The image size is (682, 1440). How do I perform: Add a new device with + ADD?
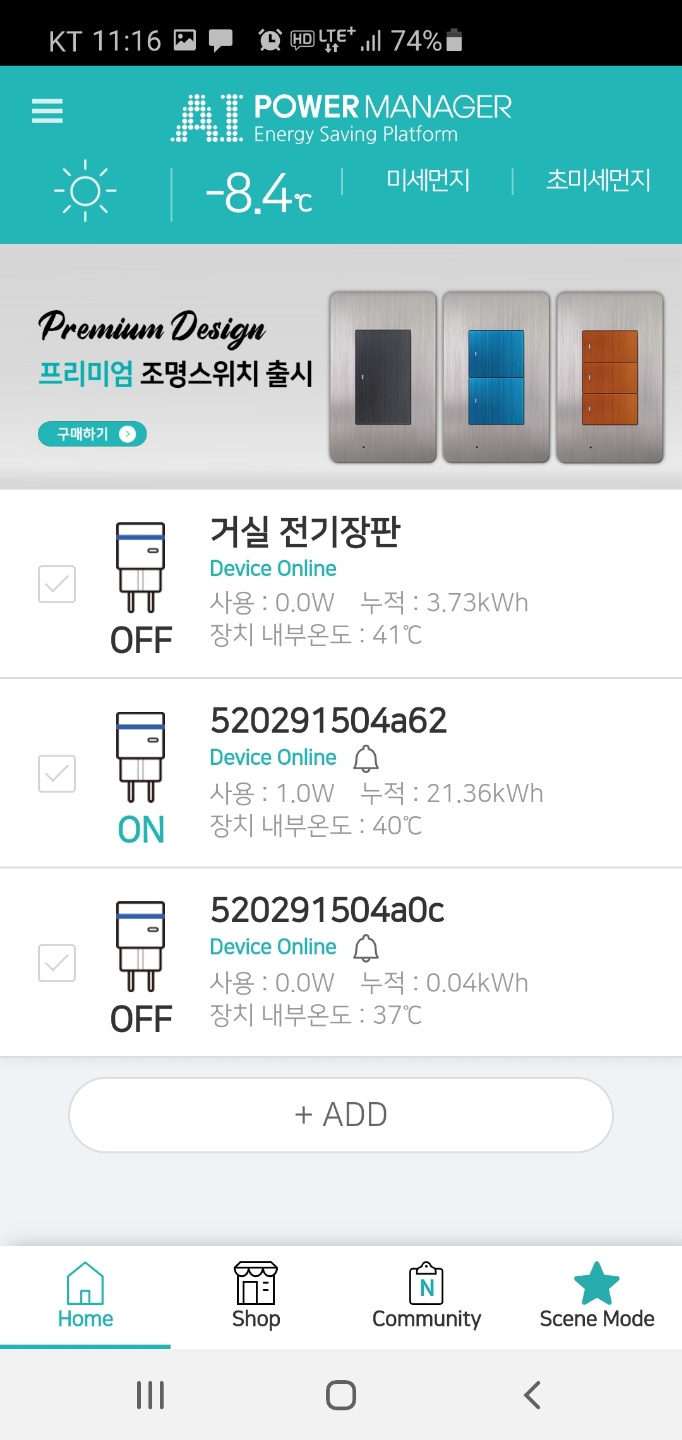pos(341,1115)
